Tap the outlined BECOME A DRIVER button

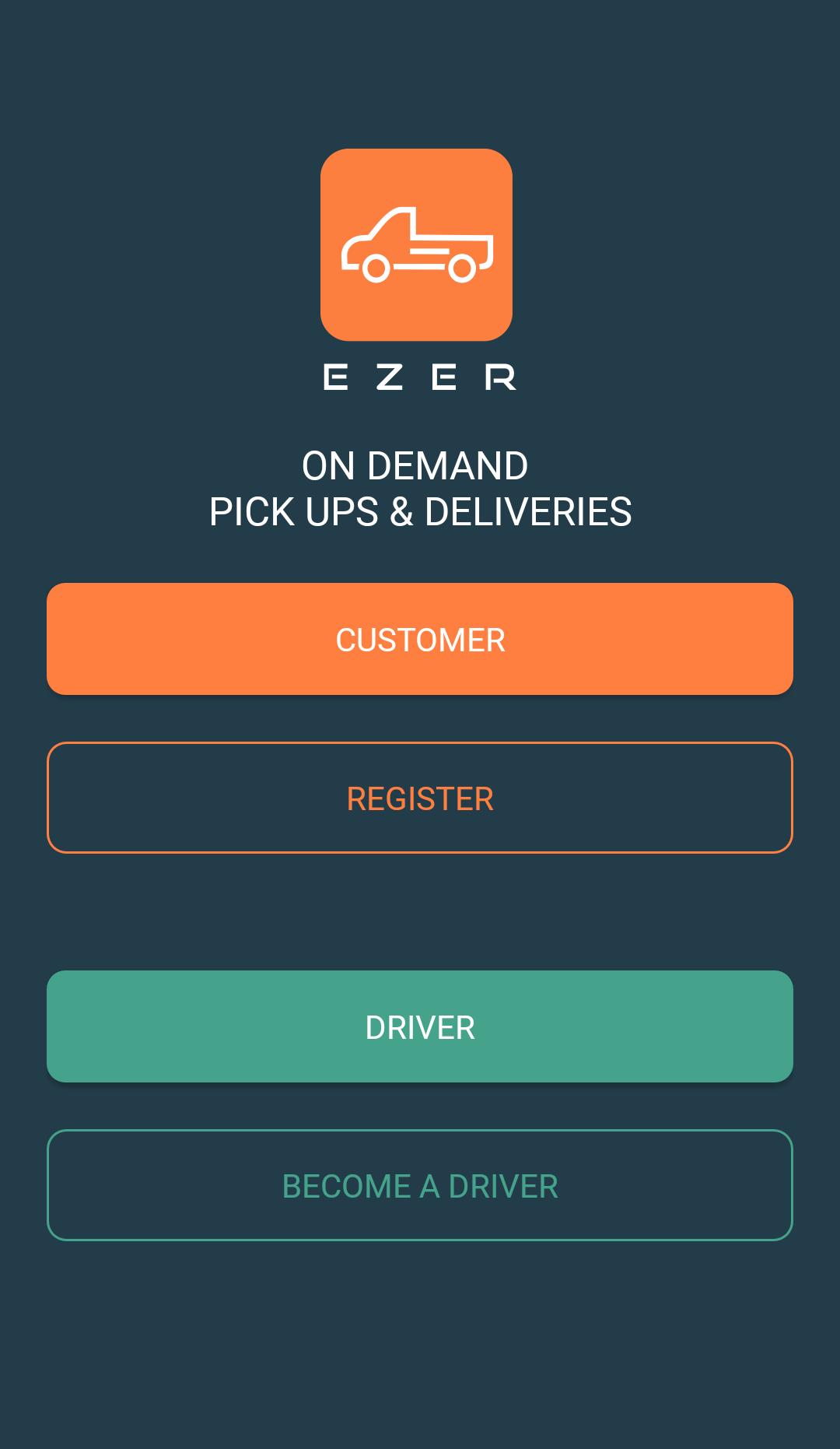[419, 1185]
